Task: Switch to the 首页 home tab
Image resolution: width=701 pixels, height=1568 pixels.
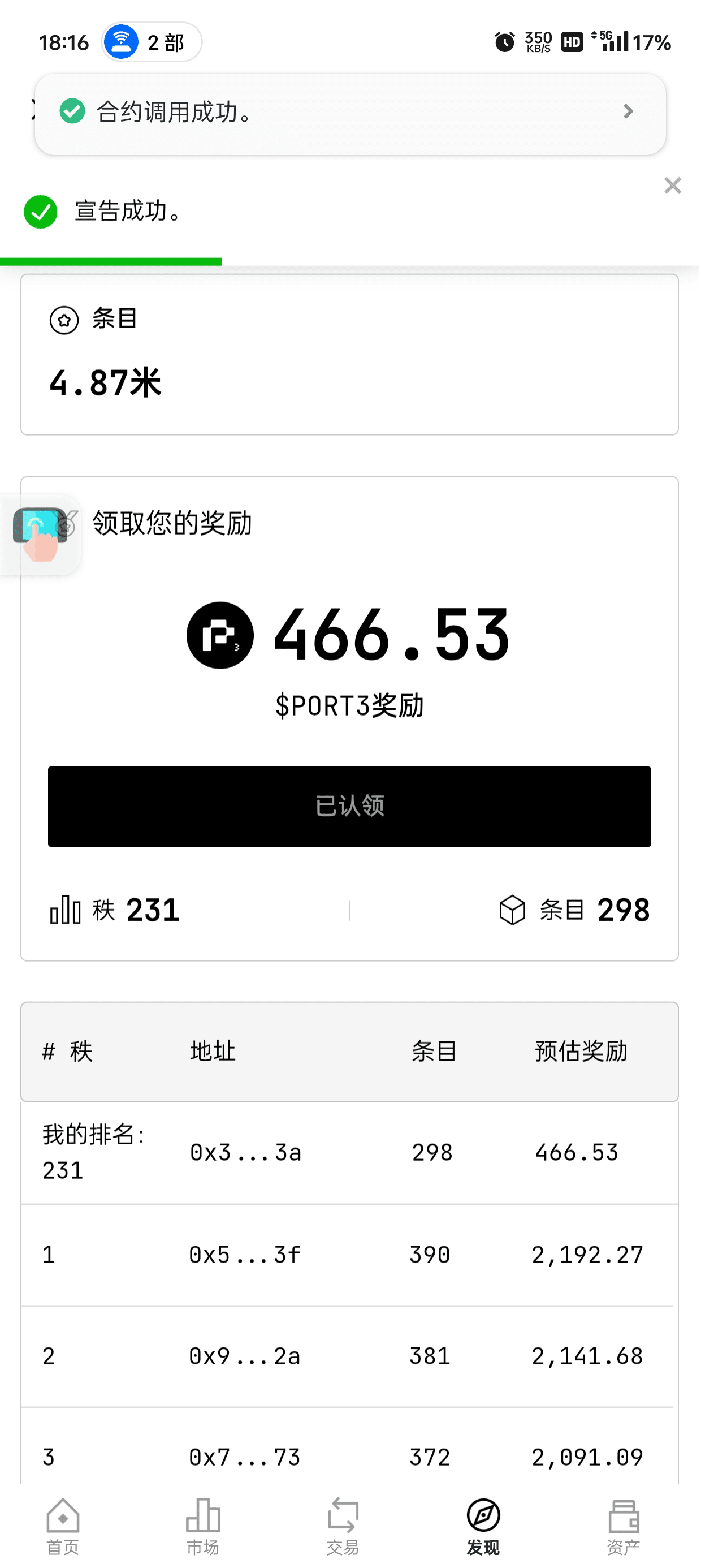Action: [x=63, y=1526]
